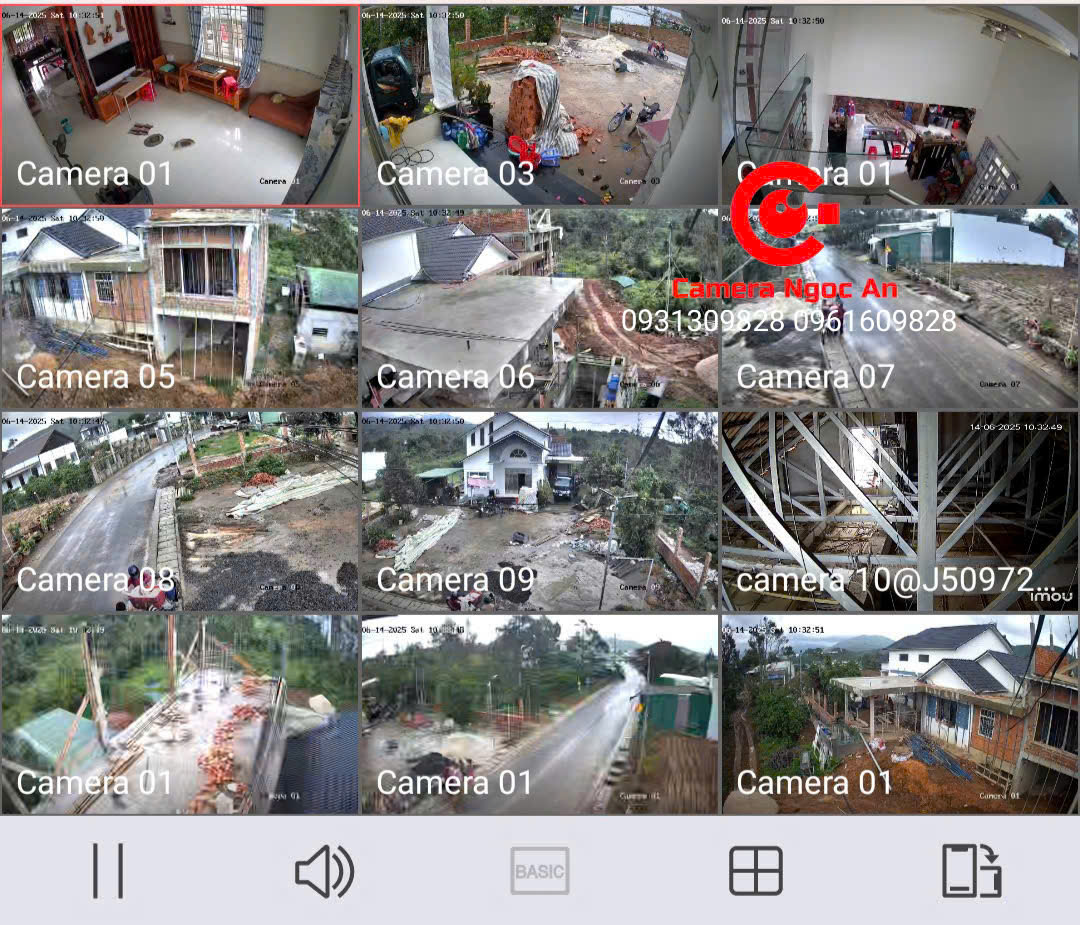Viewport: 1080px width, 925px height.
Task: Switch to the rotated fullscreen view
Action: 971,871
